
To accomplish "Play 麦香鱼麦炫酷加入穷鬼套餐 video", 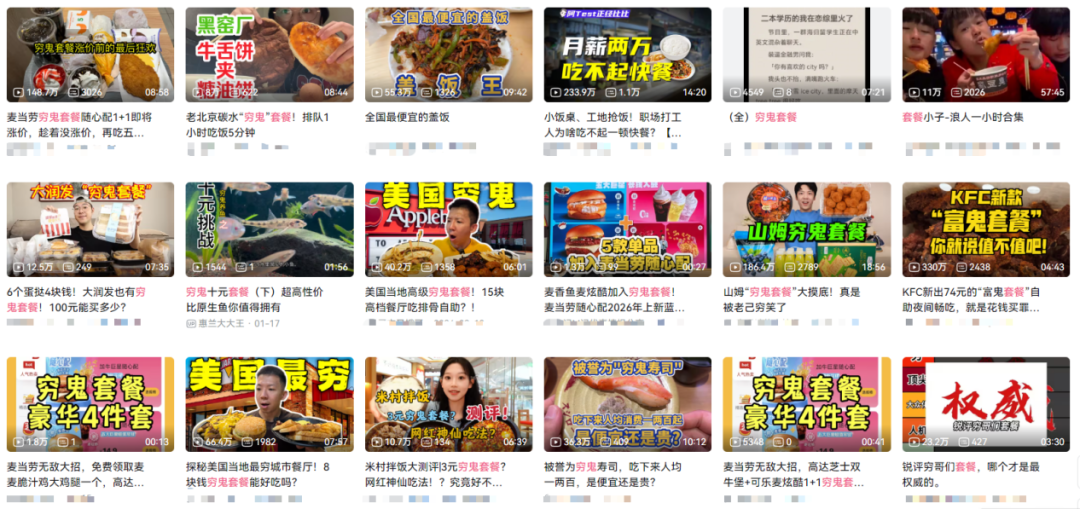I will point(627,229).
